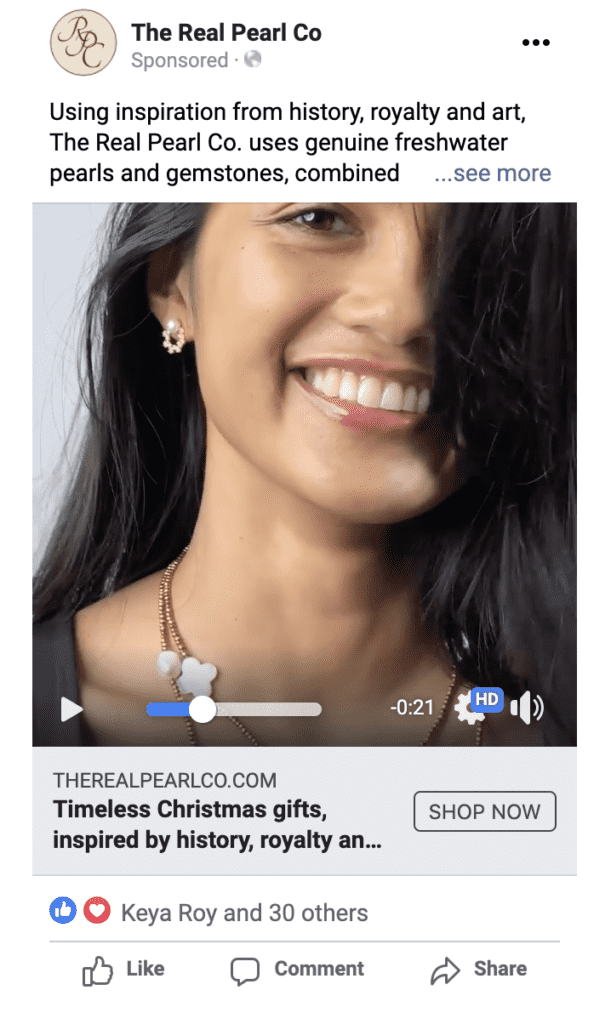The height and width of the screenshot is (1024, 611).
Task: Like this sponsored post
Action: click(122, 969)
